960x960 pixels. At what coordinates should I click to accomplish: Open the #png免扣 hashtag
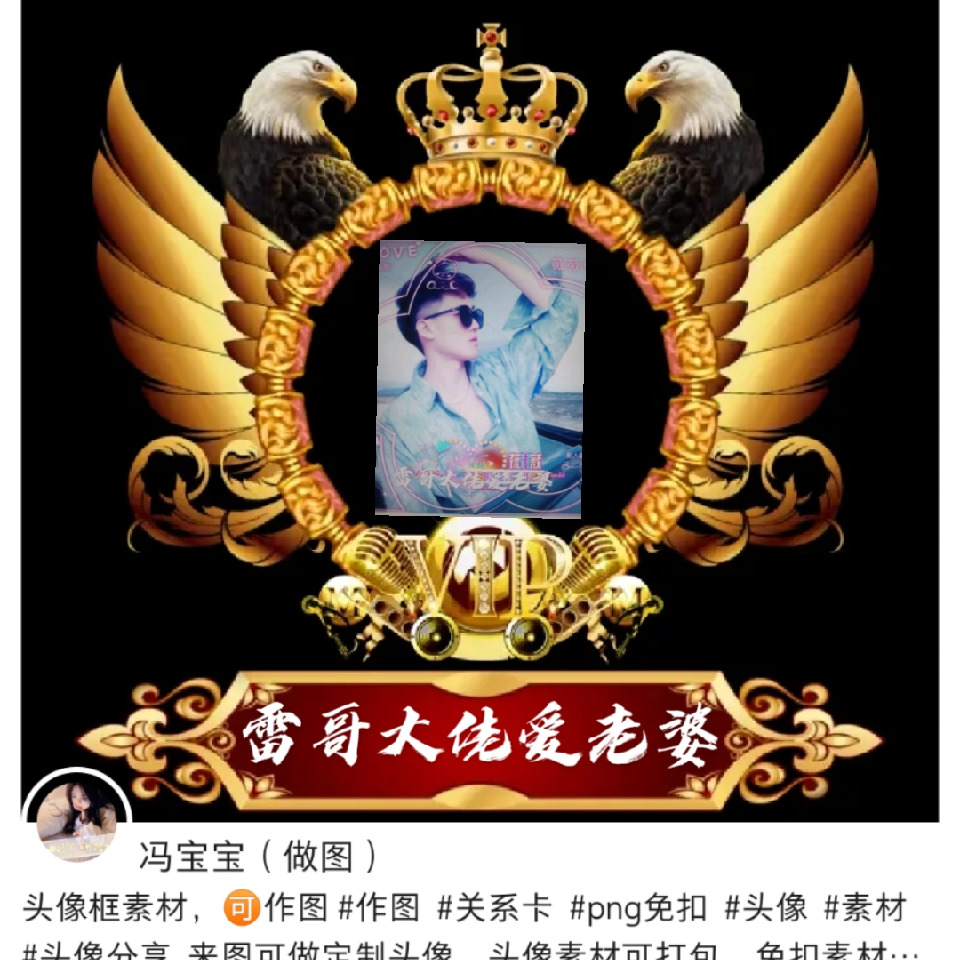(638, 908)
